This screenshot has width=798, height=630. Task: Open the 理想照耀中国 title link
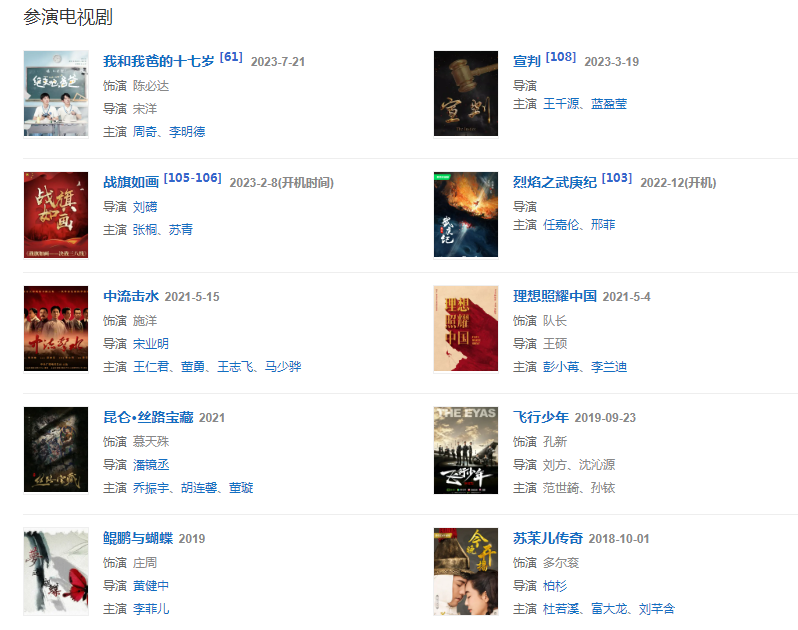coord(554,296)
